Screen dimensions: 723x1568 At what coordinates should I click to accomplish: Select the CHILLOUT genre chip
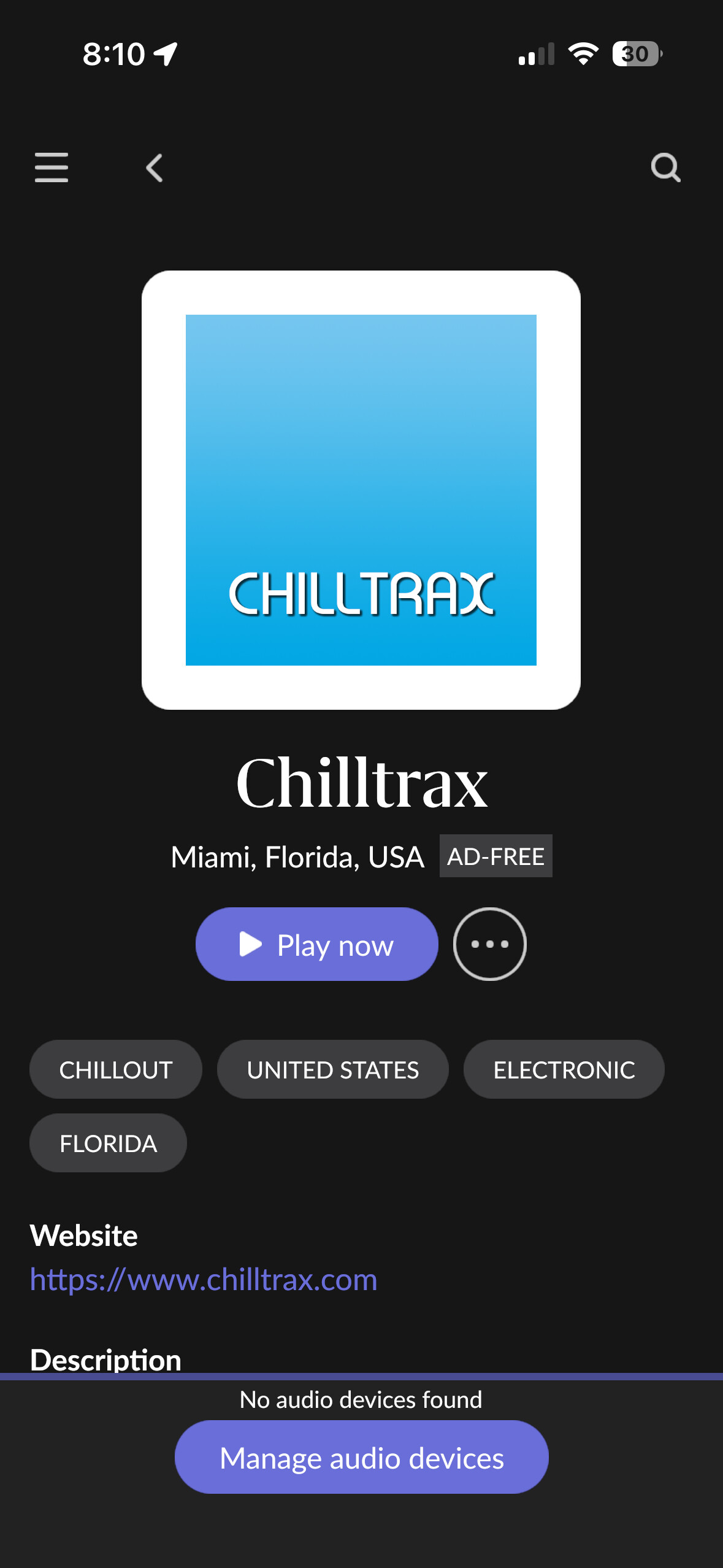point(115,1069)
